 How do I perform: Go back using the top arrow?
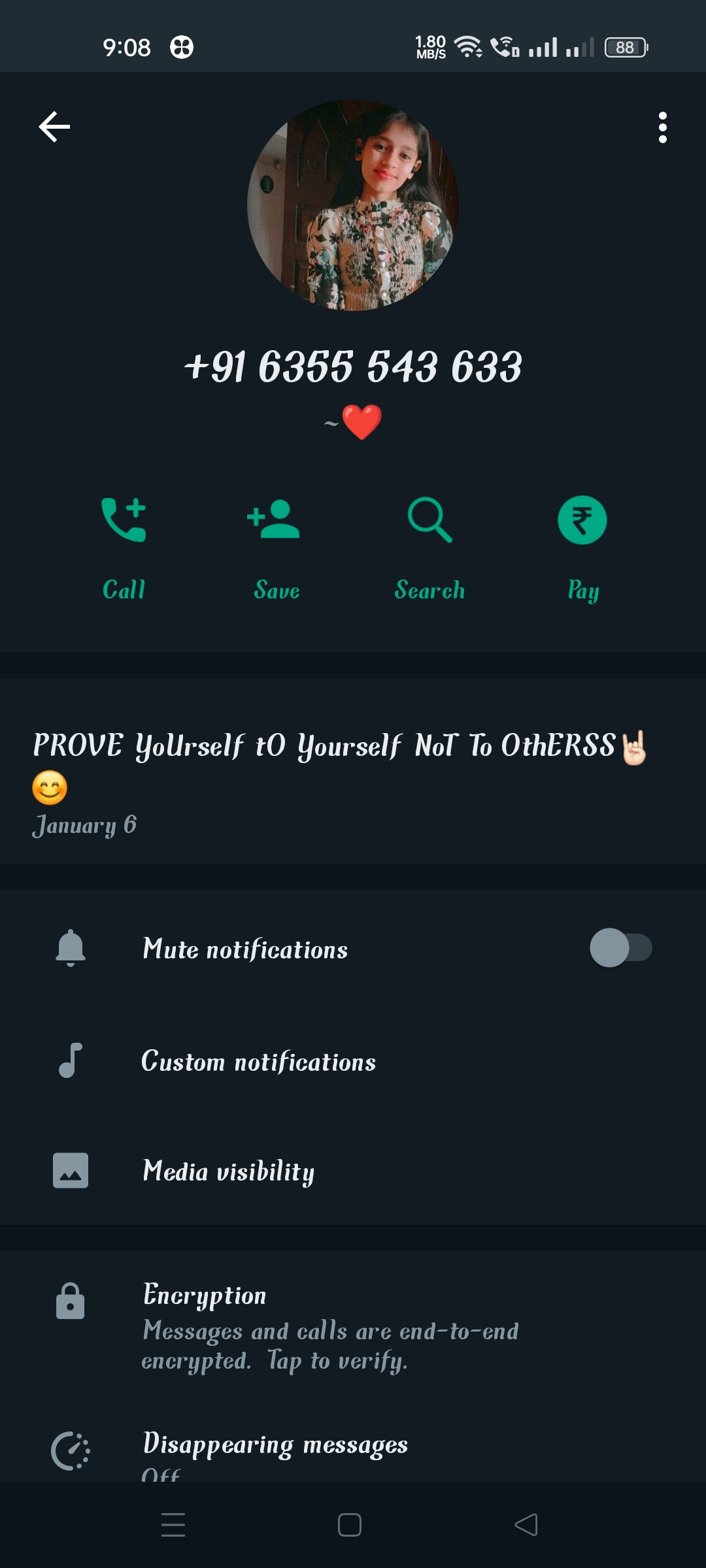point(54,126)
